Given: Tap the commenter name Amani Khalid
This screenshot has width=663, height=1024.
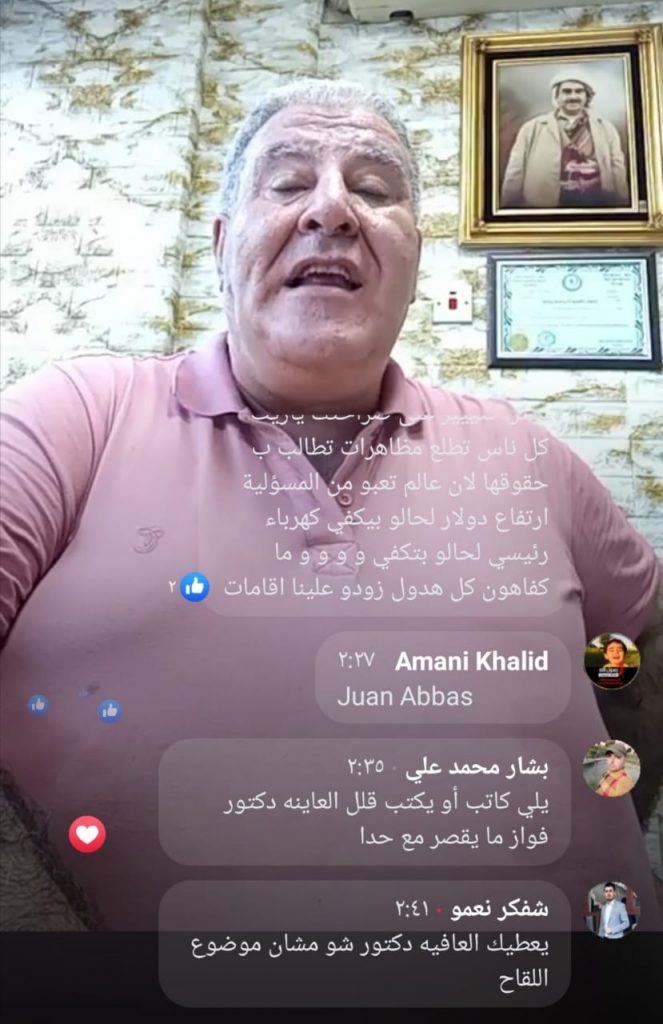Looking at the screenshot, I should pos(471,661).
